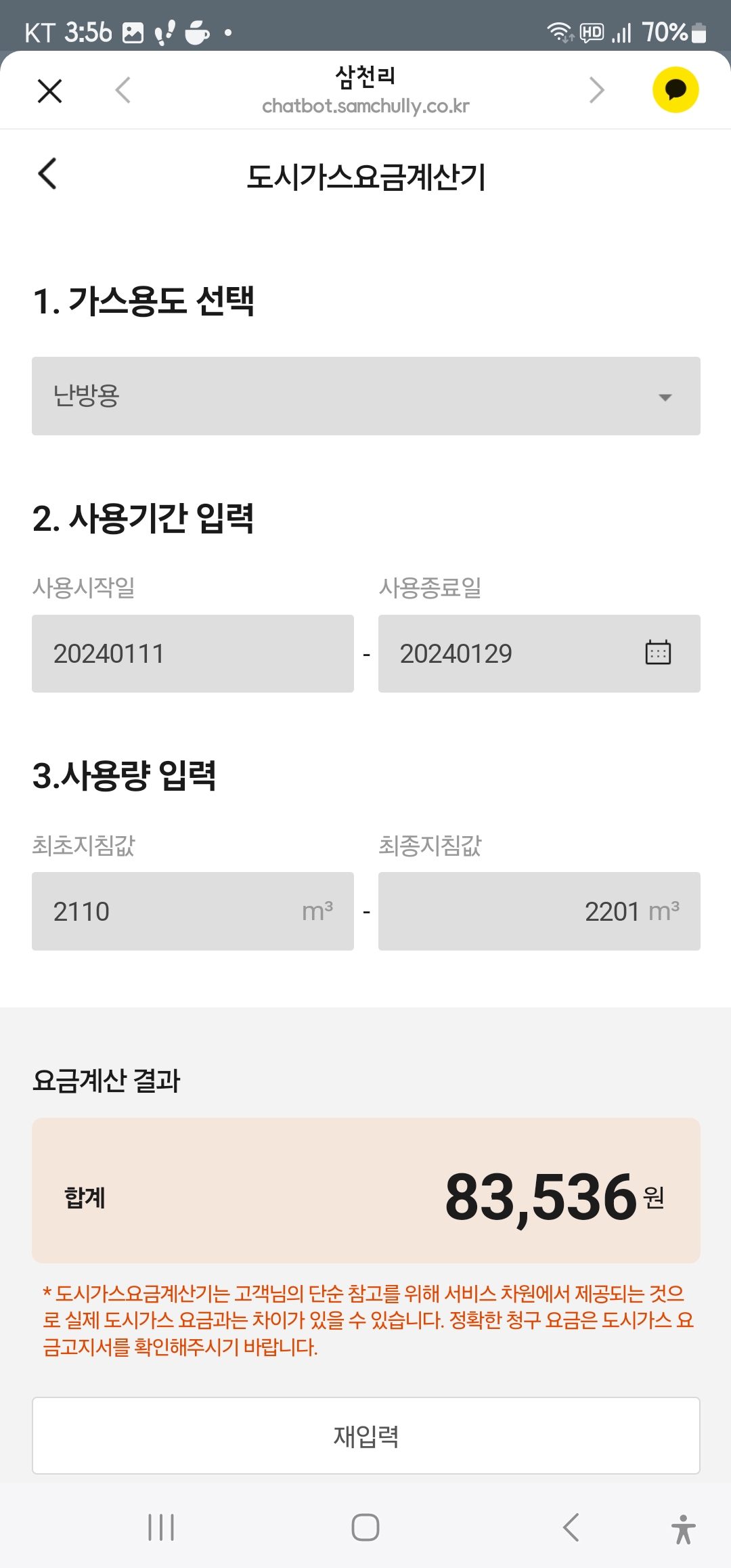Tap the 재입력 button to re-enter

tap(365, 1435)
